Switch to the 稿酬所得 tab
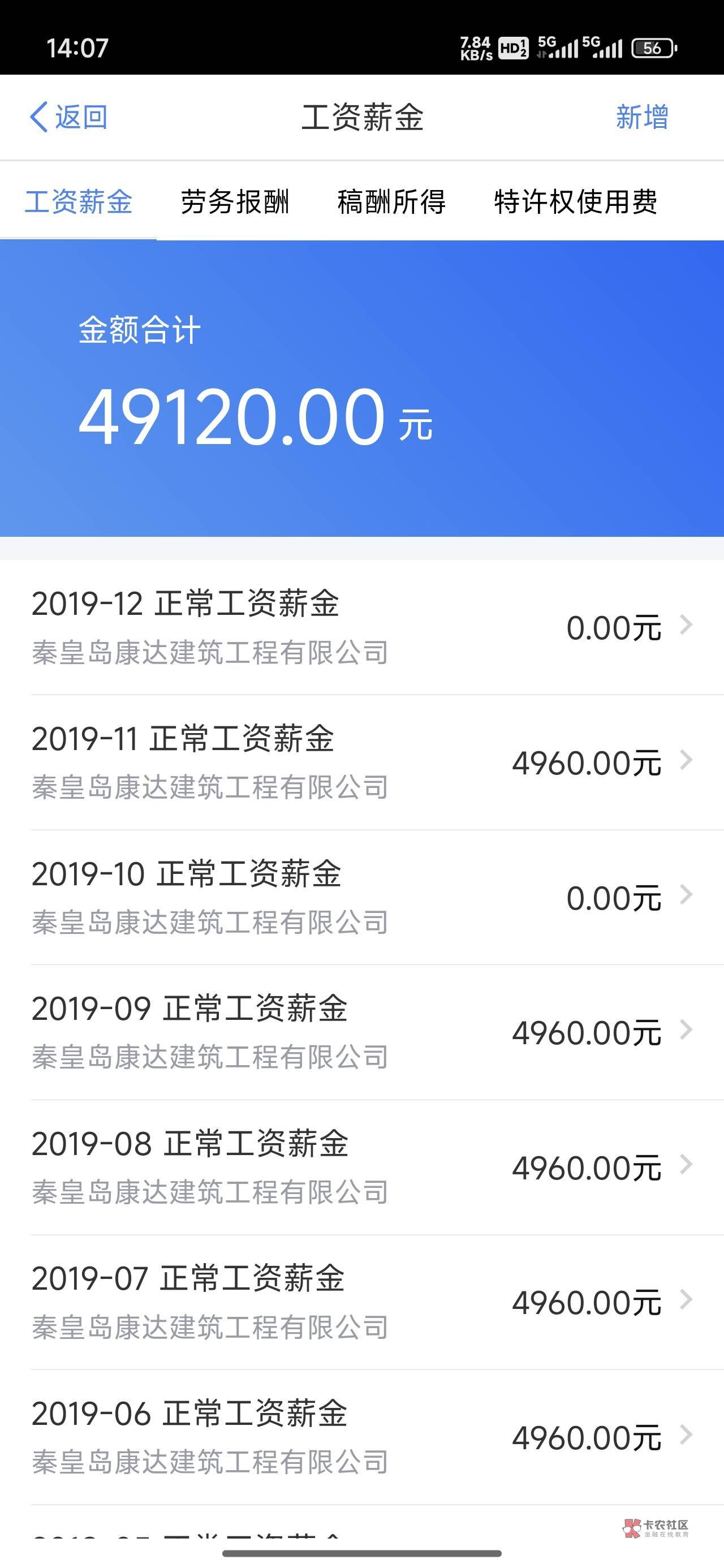Image resolution: width=724 pixels, height=1568 pixels. coord(391,202)
